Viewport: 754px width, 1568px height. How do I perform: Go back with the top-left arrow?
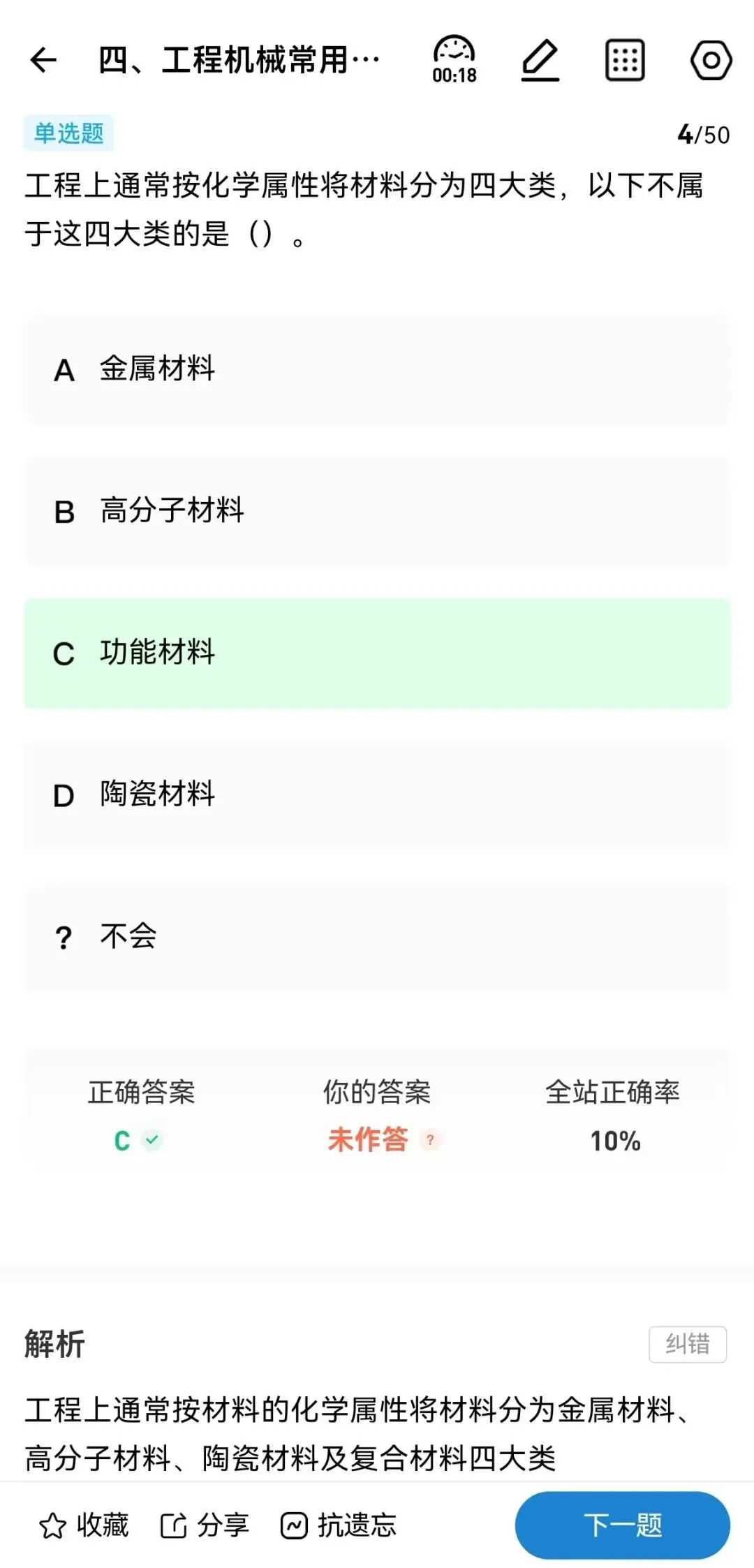(x=43, y=60)
